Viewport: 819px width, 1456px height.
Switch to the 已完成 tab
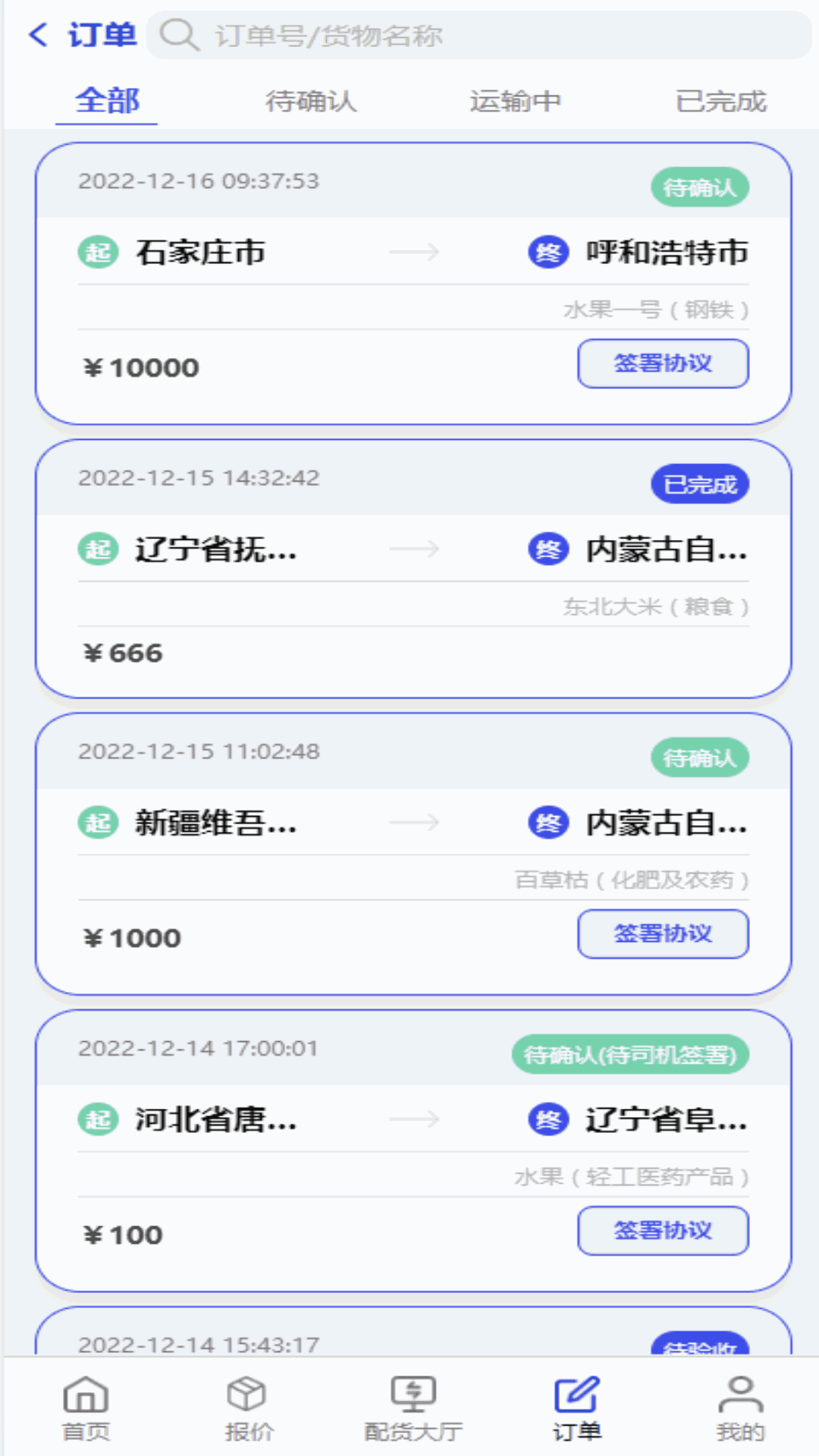tap(720, 101)
